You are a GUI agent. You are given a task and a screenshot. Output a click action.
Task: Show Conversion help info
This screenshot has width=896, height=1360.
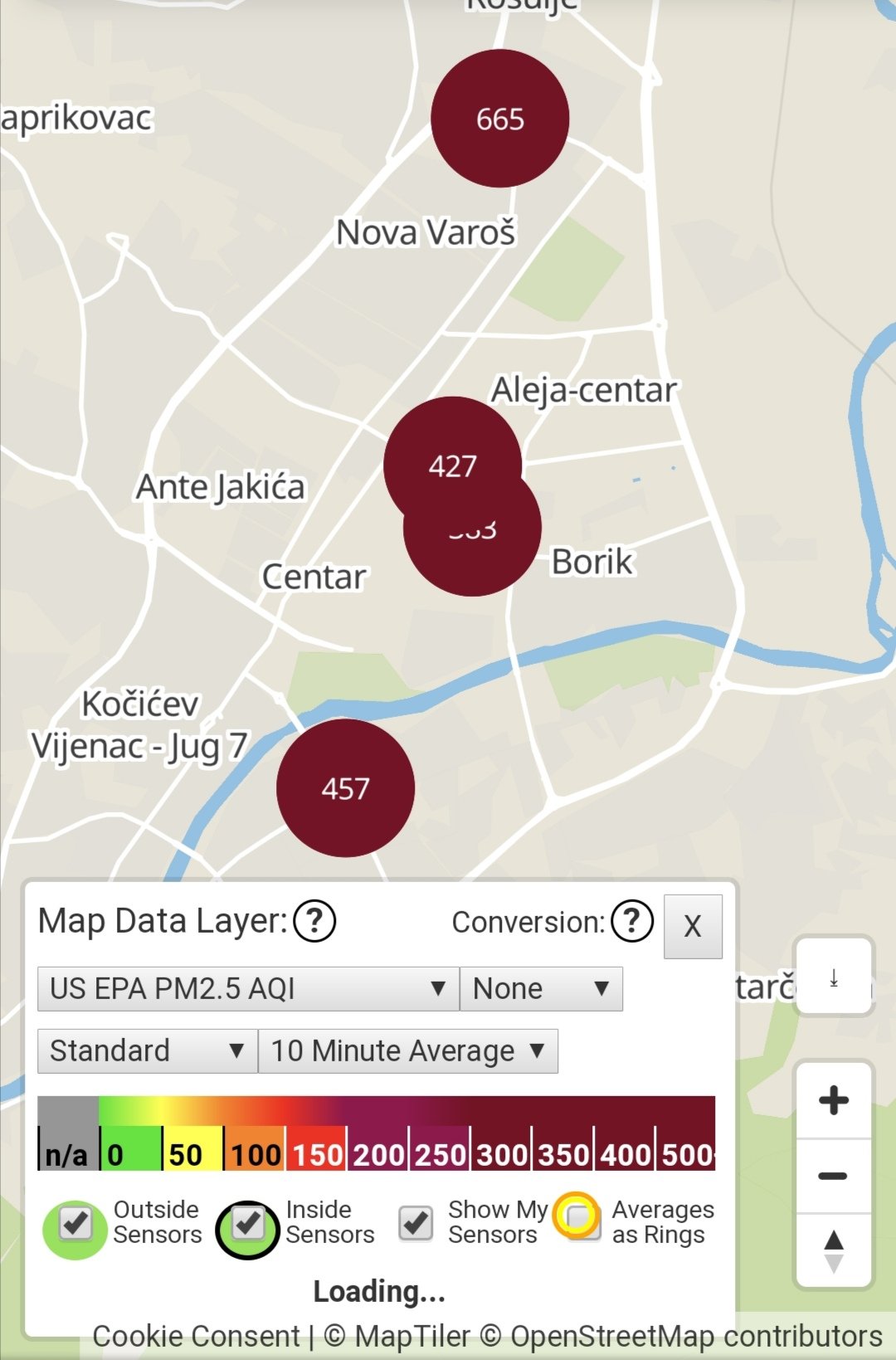(x=632, y=921)
